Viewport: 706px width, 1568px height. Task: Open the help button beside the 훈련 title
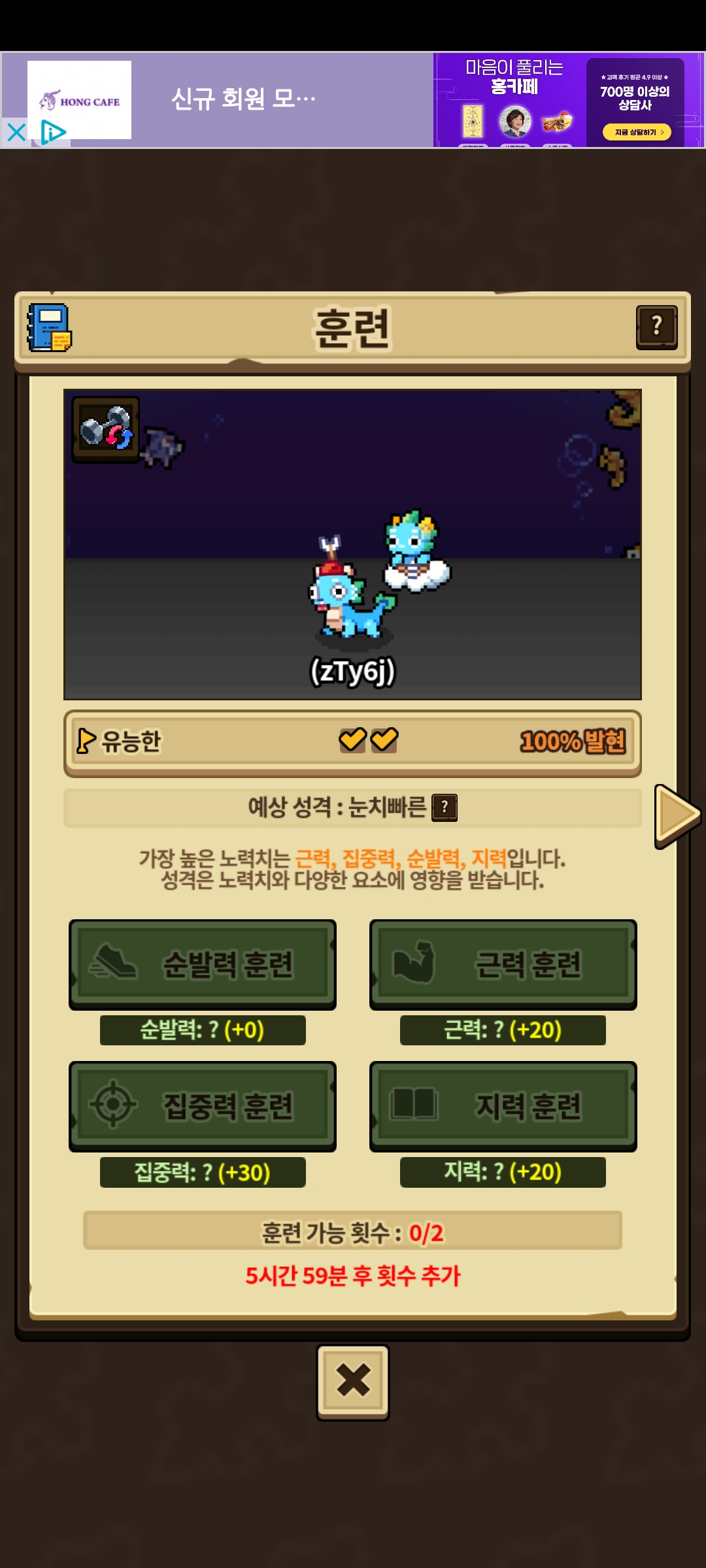[656, 327]
